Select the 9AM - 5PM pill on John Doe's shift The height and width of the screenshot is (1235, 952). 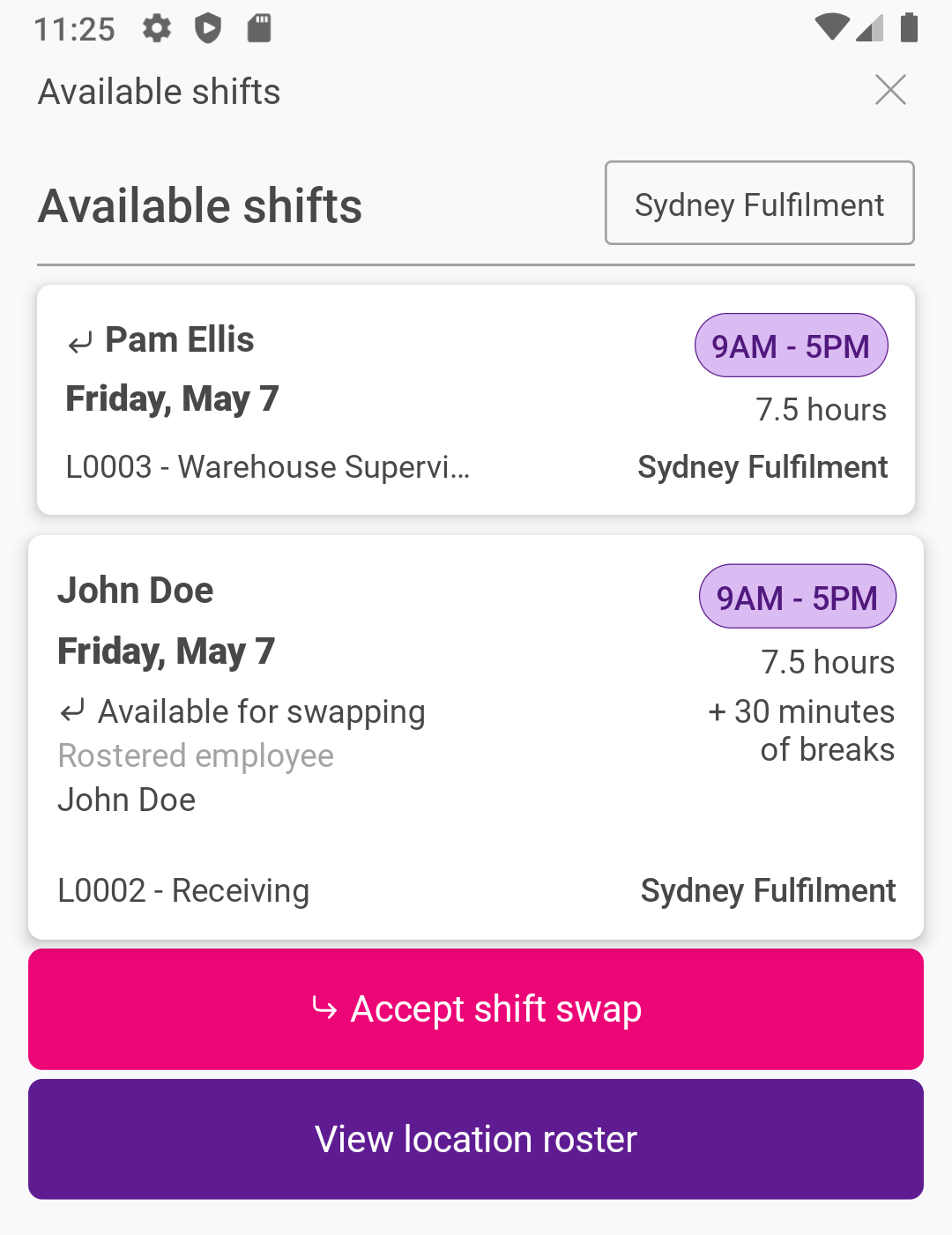click(797, 596)
